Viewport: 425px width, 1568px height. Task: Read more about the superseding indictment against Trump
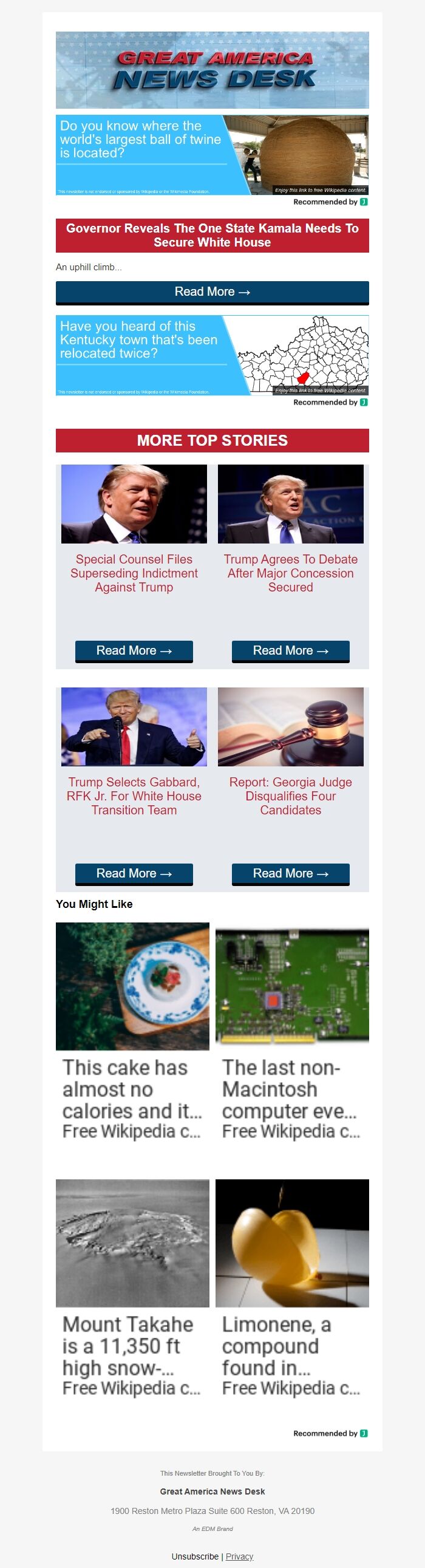(134, 650)
